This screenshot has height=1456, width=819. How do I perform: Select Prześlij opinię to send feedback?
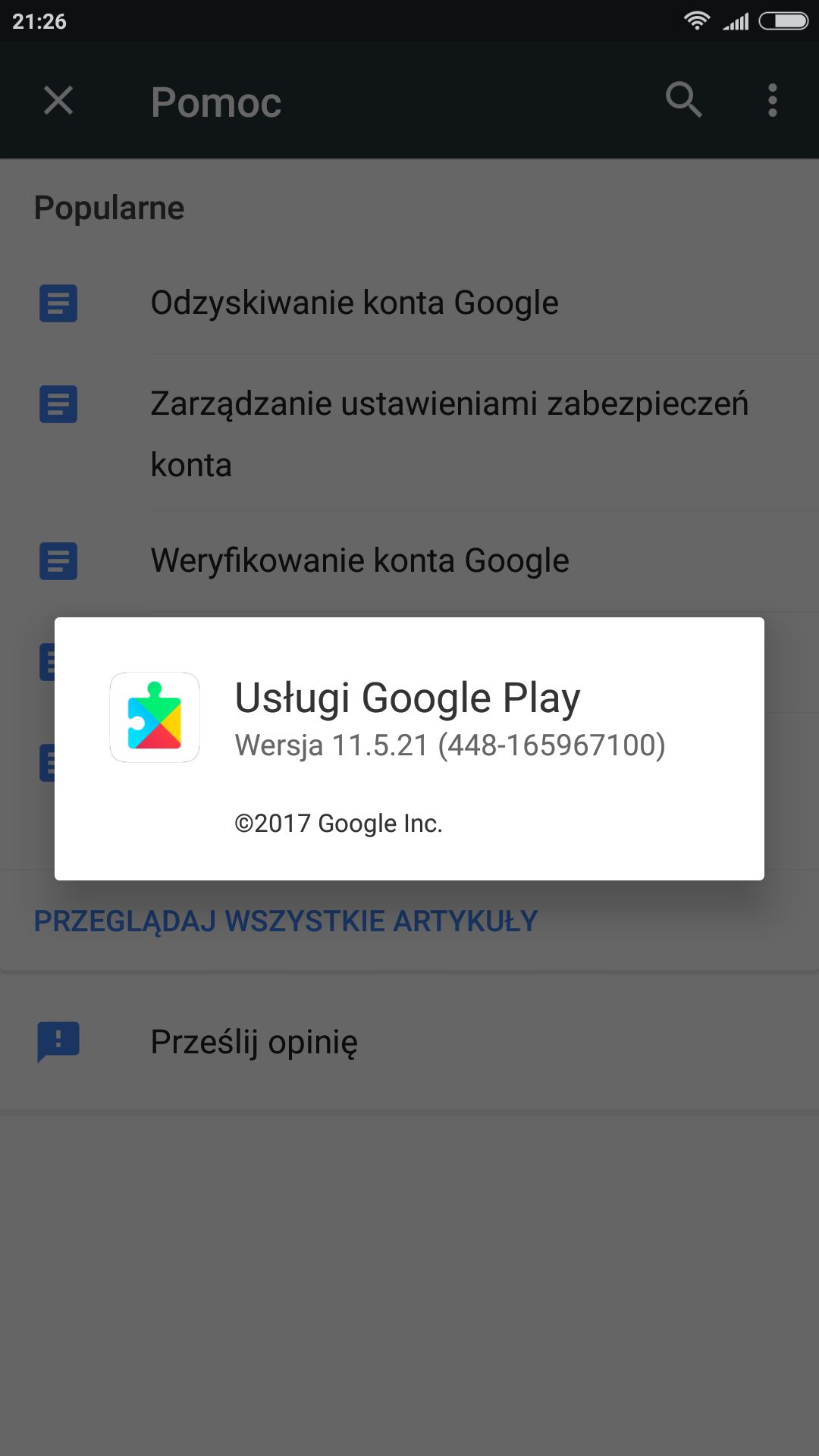tap(409, 1042)
